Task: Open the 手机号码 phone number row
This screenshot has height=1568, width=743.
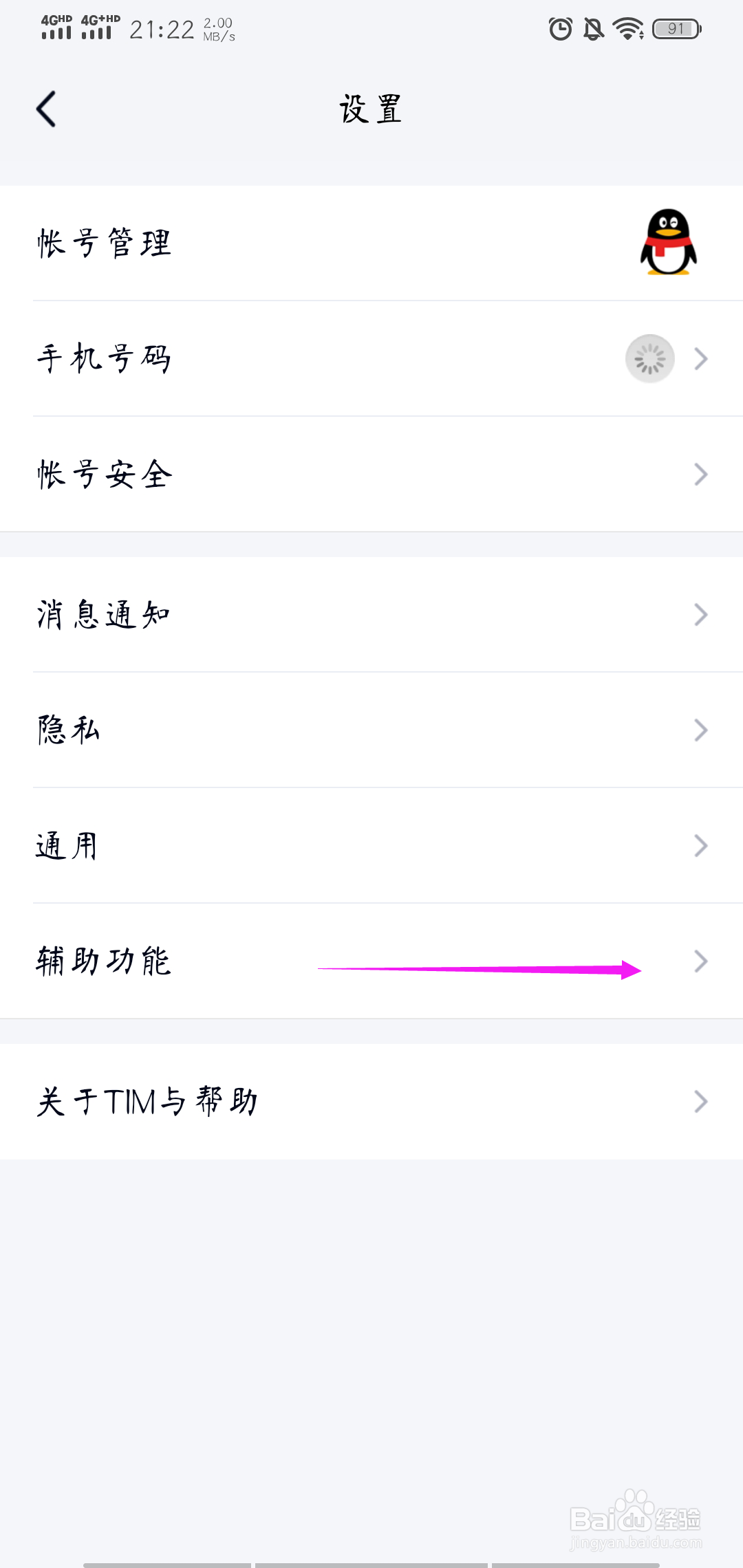Action: coord(371,358)
